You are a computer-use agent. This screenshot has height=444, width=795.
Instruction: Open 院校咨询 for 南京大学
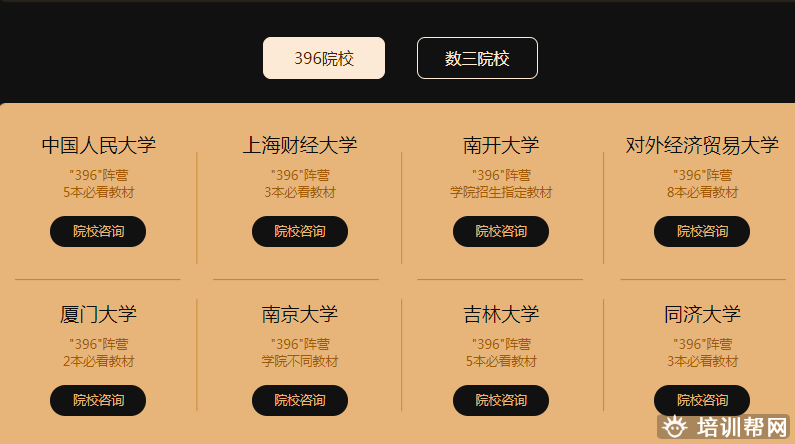coord(300,400)
